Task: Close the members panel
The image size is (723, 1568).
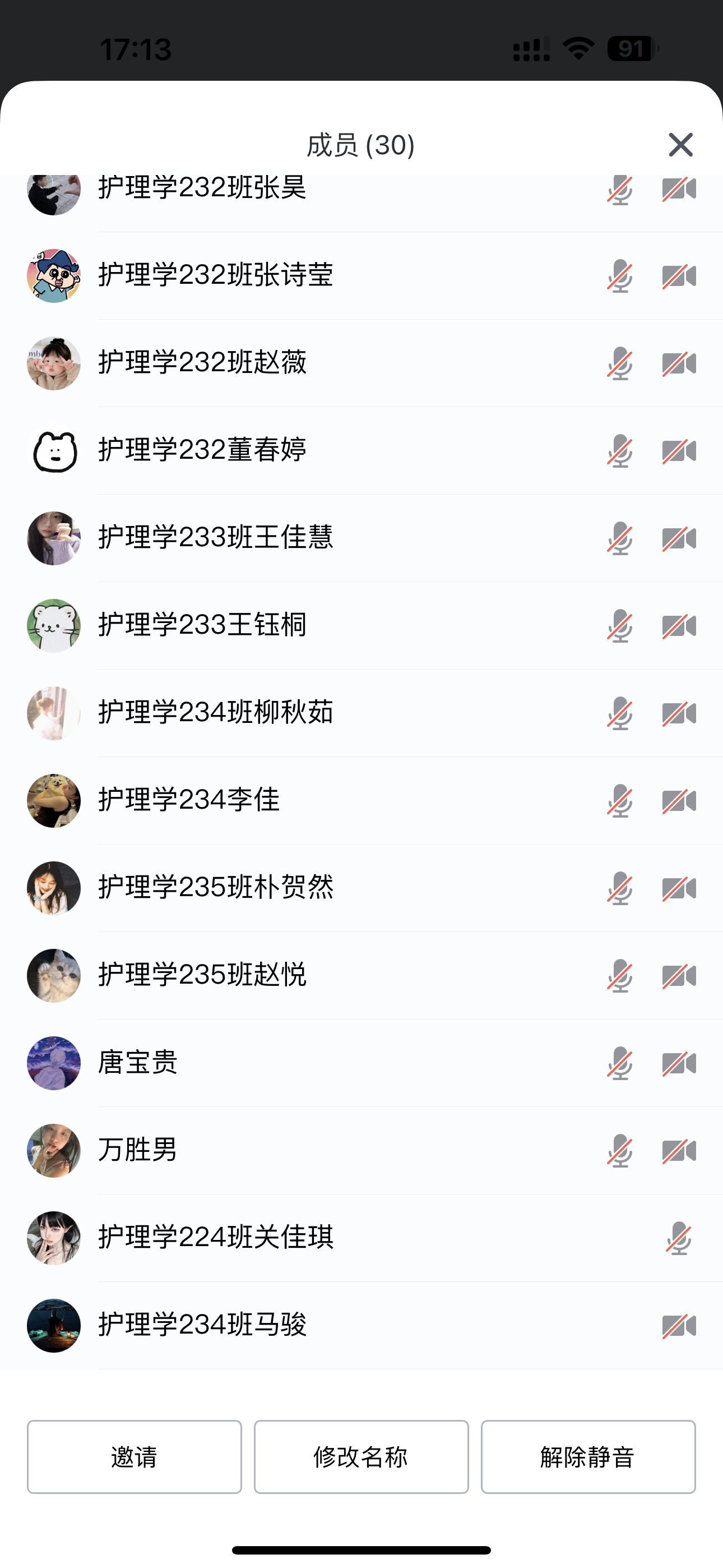Action: (x=680, y=145)
